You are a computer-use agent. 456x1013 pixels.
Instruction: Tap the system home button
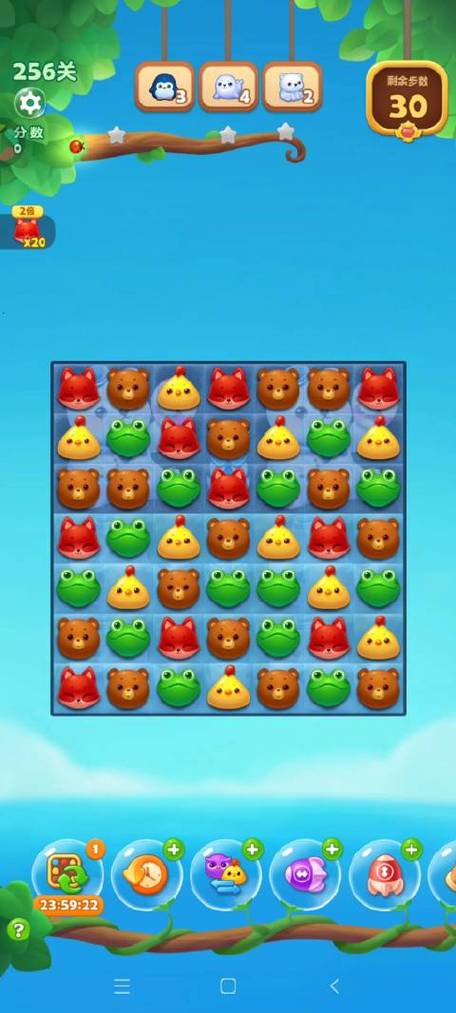228,986
